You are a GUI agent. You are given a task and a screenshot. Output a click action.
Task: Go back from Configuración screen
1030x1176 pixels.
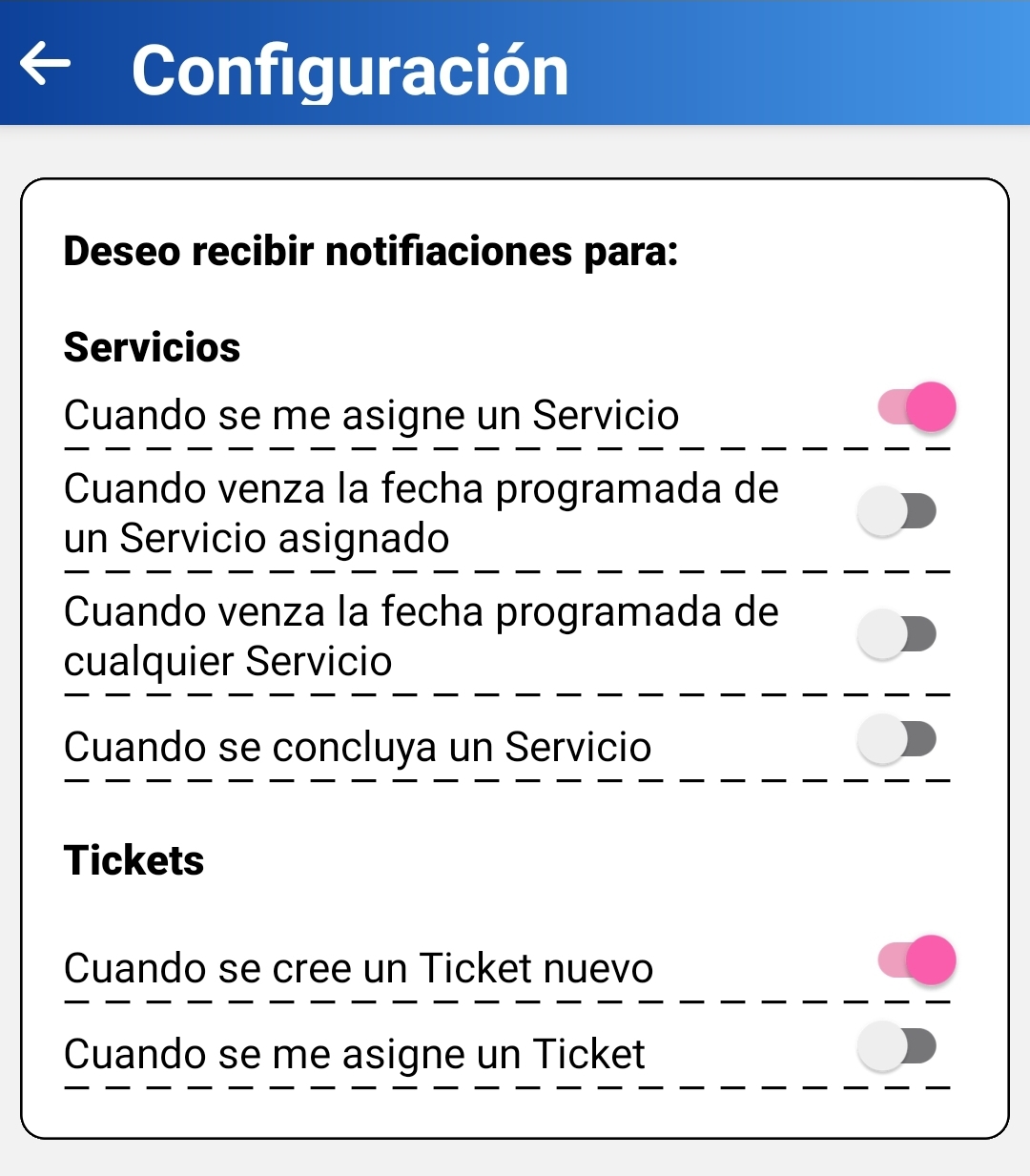[x=46, y=65]
